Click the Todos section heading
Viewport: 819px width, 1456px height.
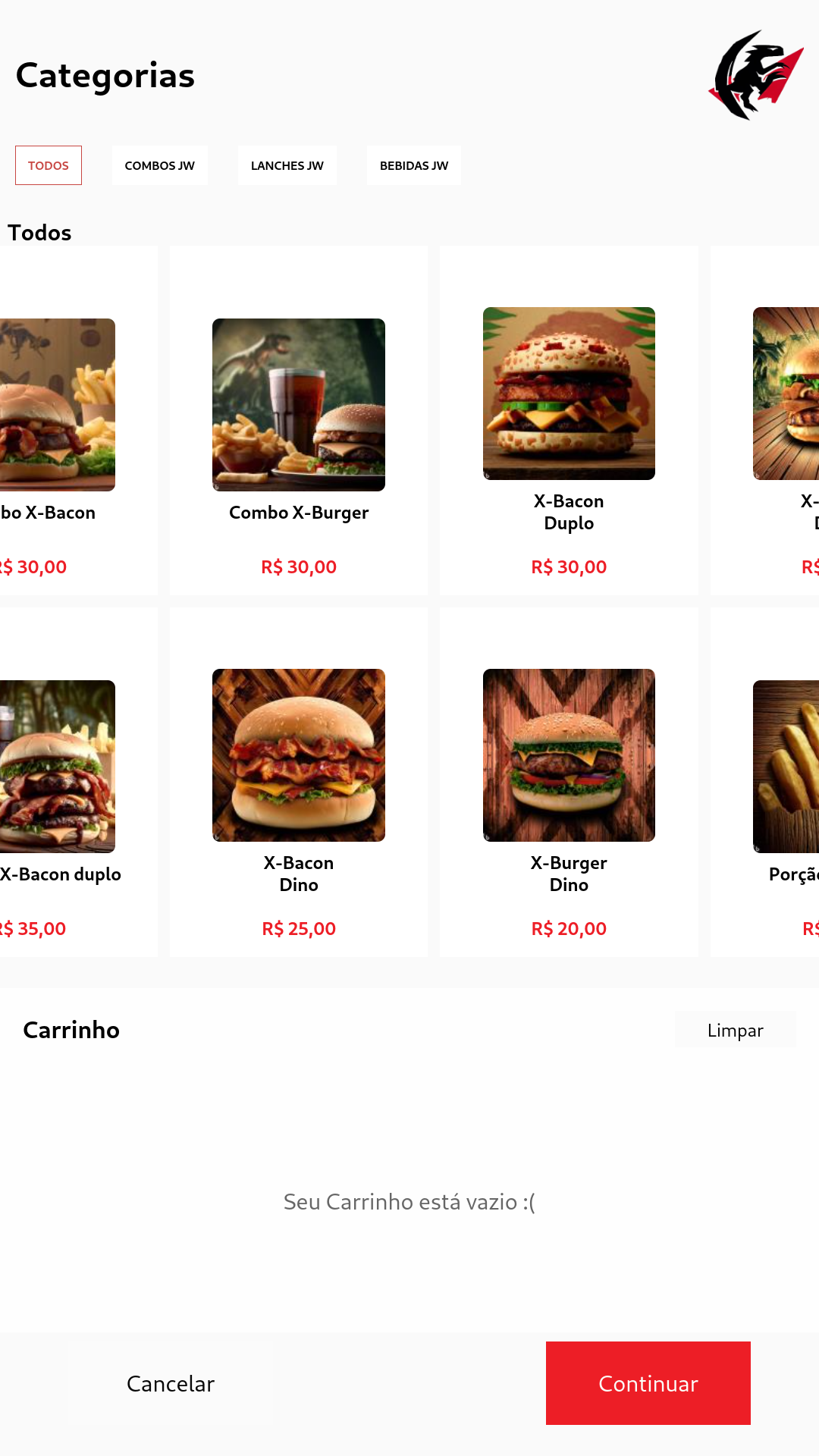point(39,233)
